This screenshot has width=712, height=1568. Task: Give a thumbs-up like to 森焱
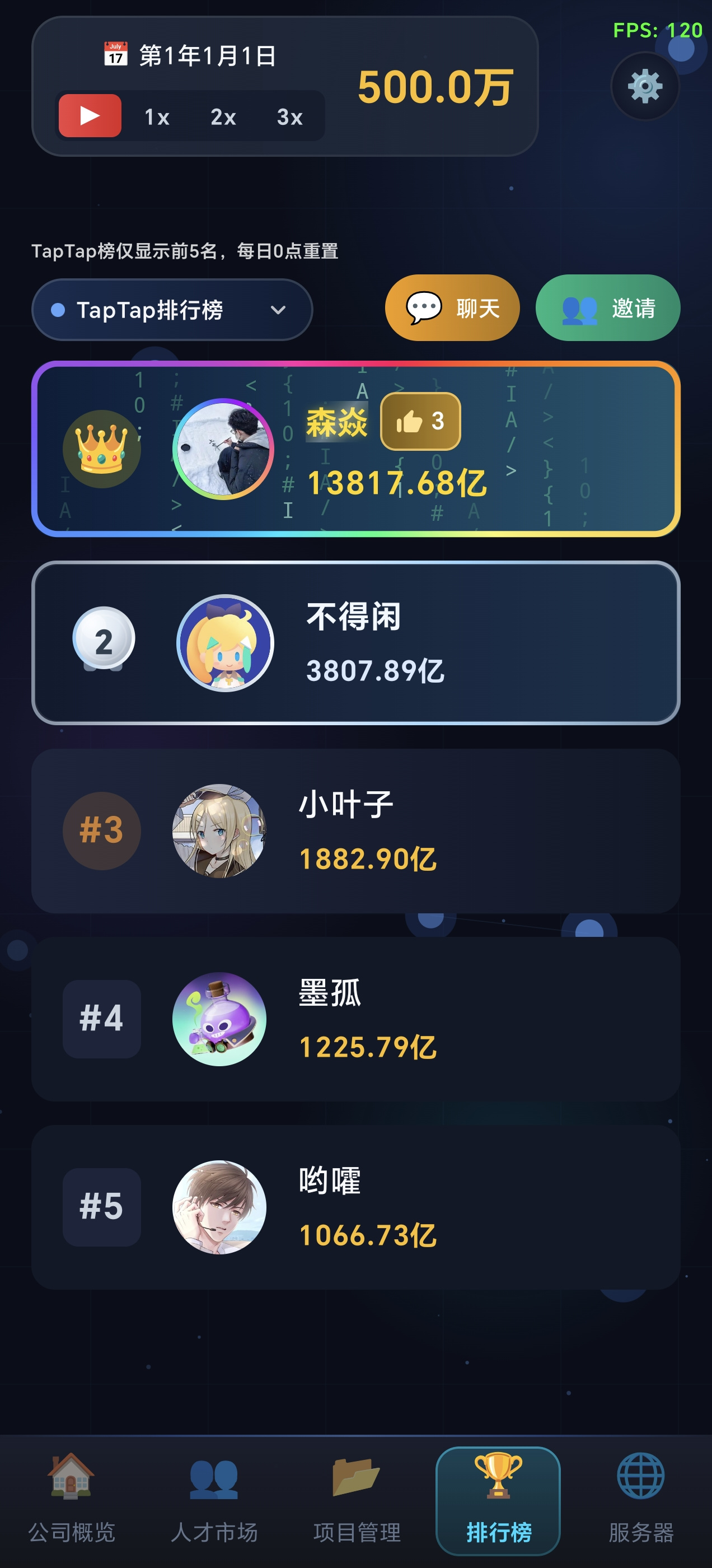(419, 421)
